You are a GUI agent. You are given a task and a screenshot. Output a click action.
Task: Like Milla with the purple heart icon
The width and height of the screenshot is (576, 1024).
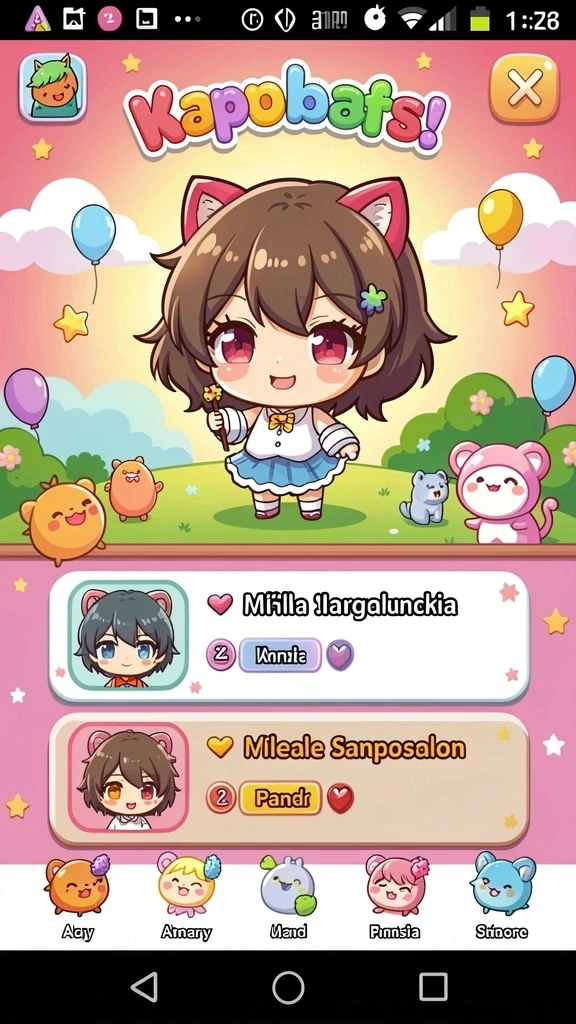pos(340,655)
